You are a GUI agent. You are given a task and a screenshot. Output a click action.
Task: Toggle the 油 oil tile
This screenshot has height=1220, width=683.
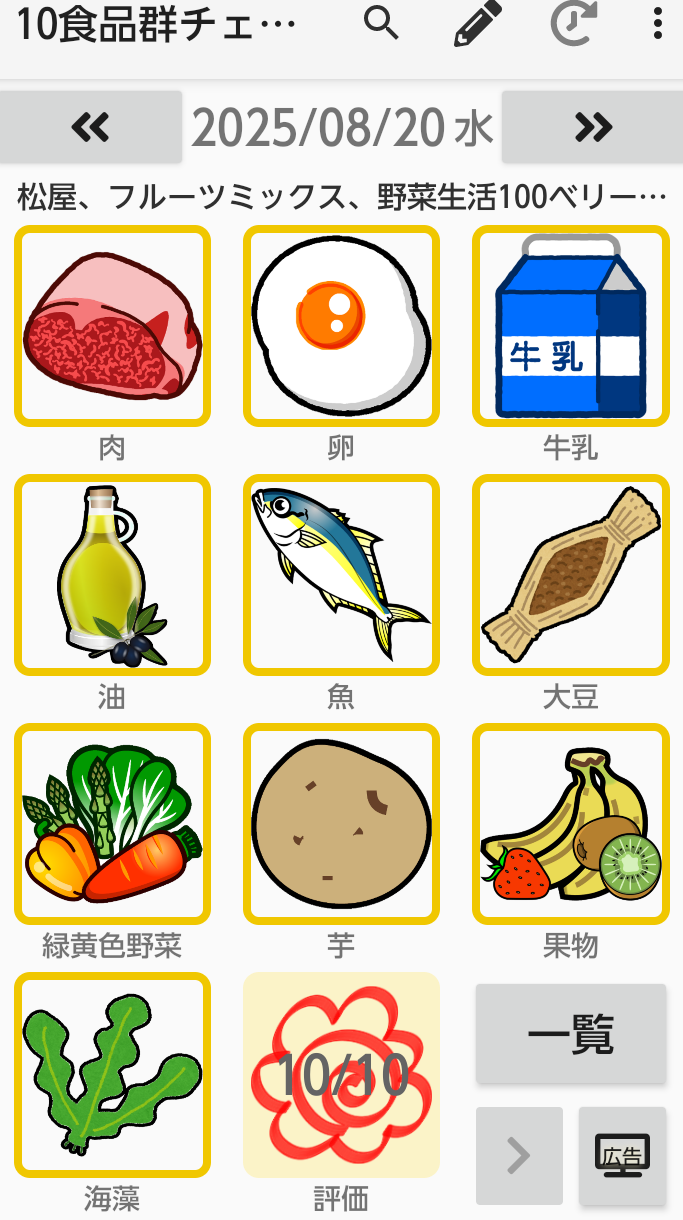click(x=112, y=575)
